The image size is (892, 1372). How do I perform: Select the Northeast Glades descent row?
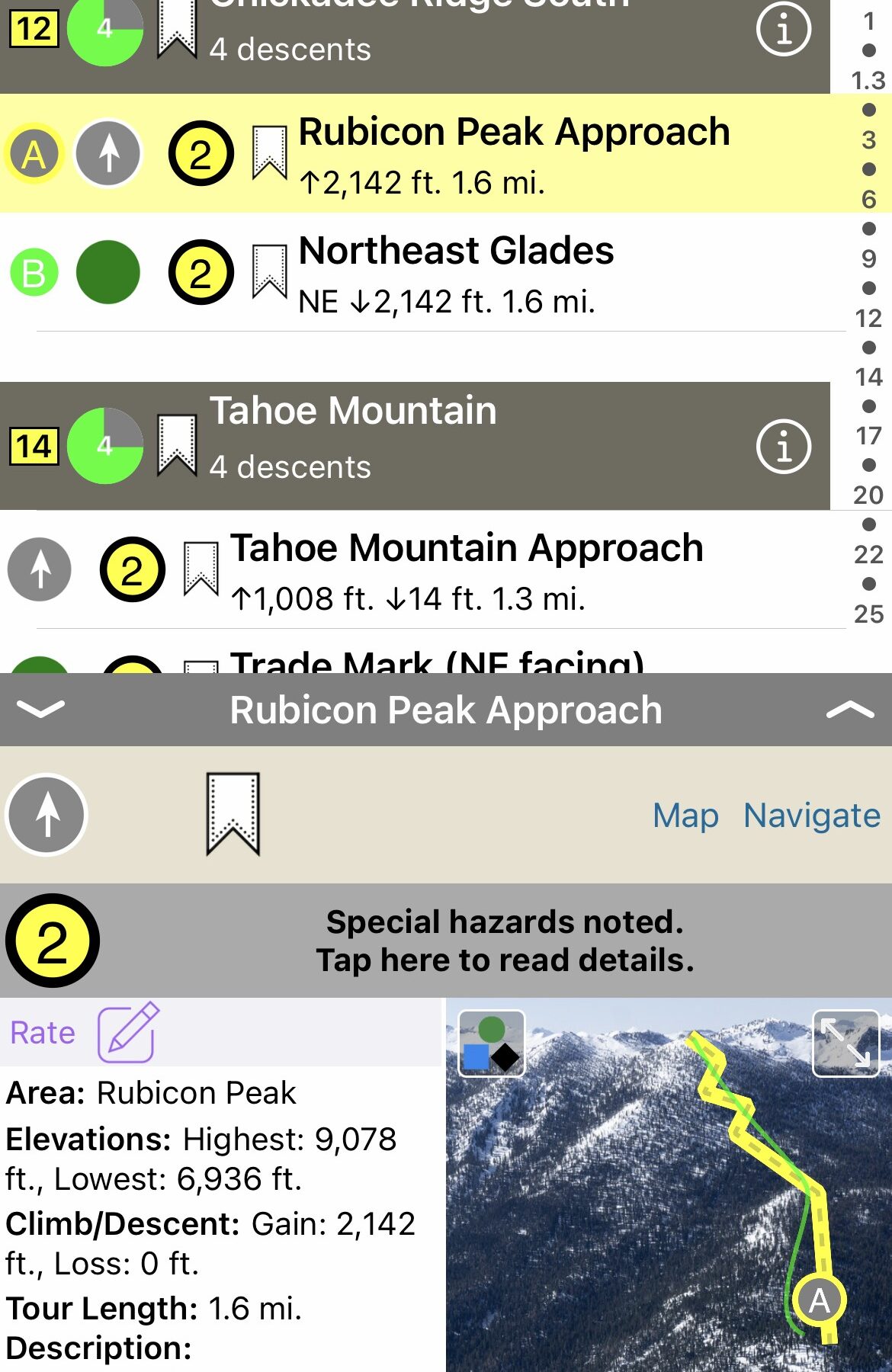coord(457,273)
